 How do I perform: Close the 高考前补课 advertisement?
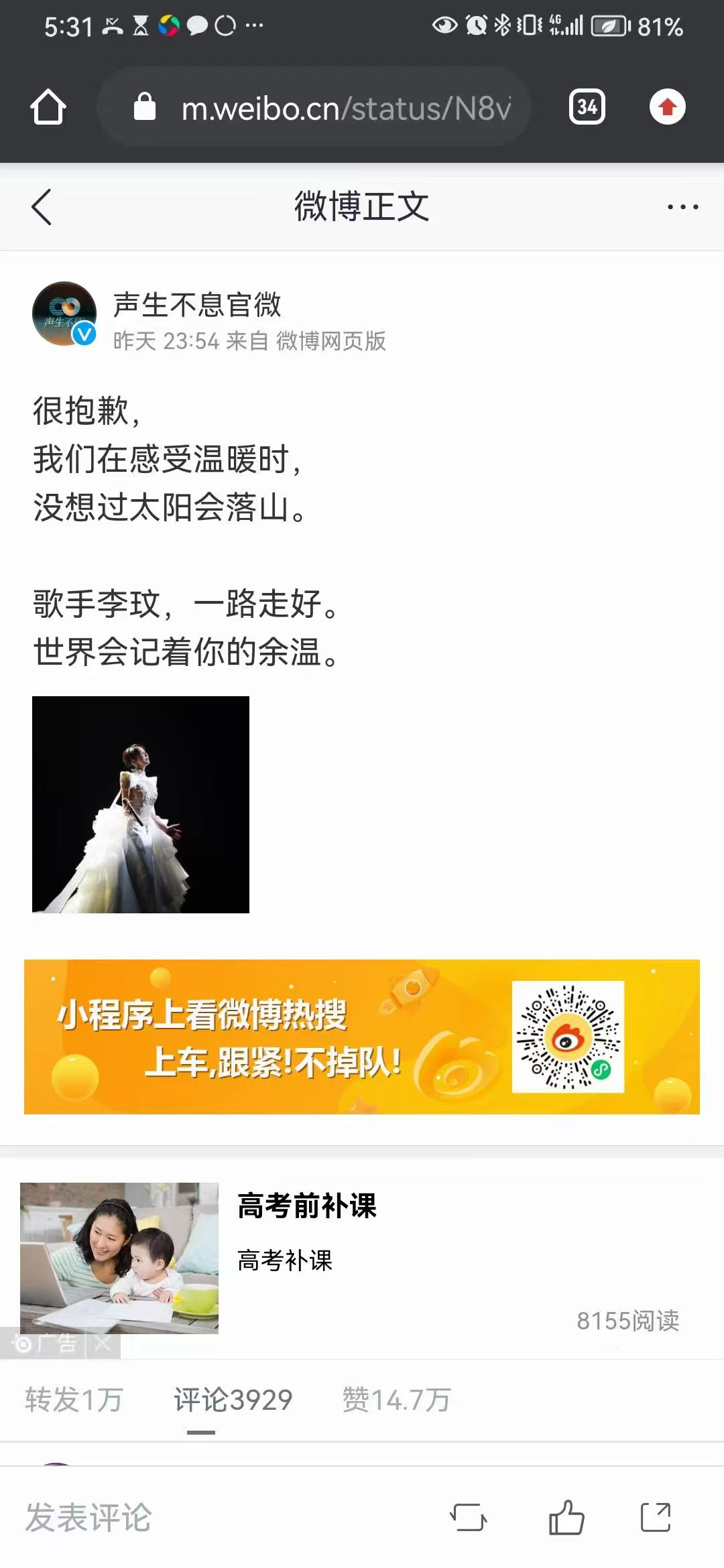[103, 1343]
